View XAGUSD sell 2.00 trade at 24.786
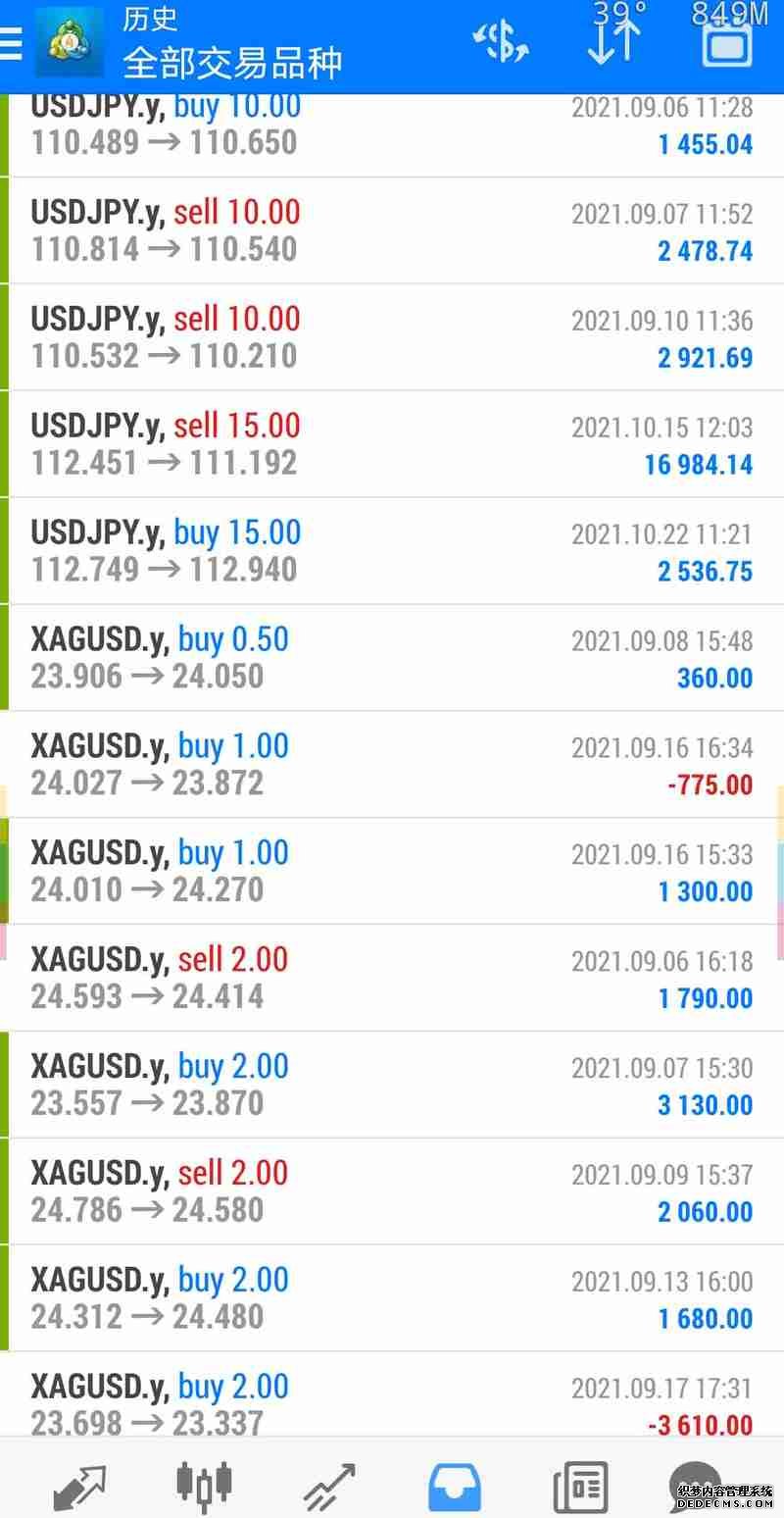 [x=392, y=1191]
